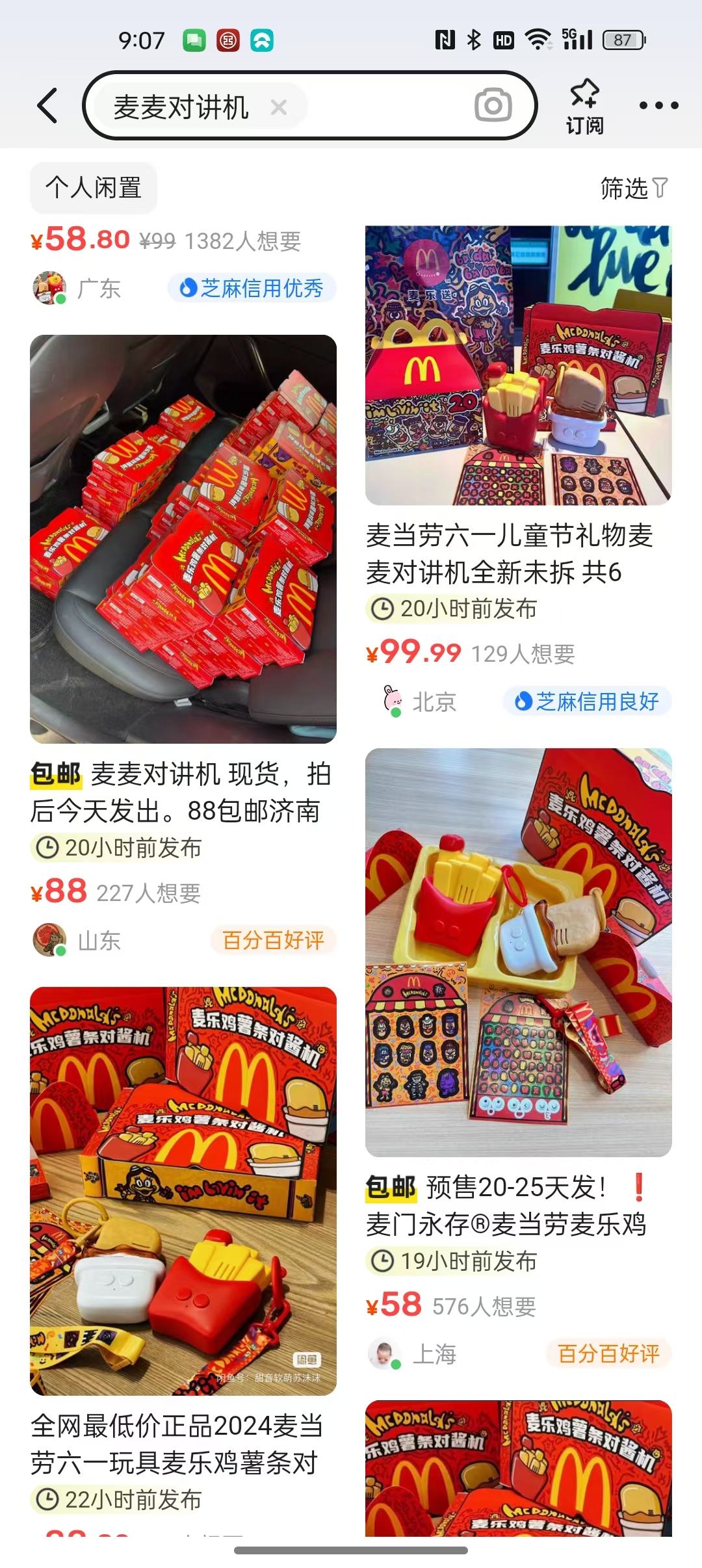702x1568 pixels.
Task: Open 筛选 filter options
Action: 633,189
